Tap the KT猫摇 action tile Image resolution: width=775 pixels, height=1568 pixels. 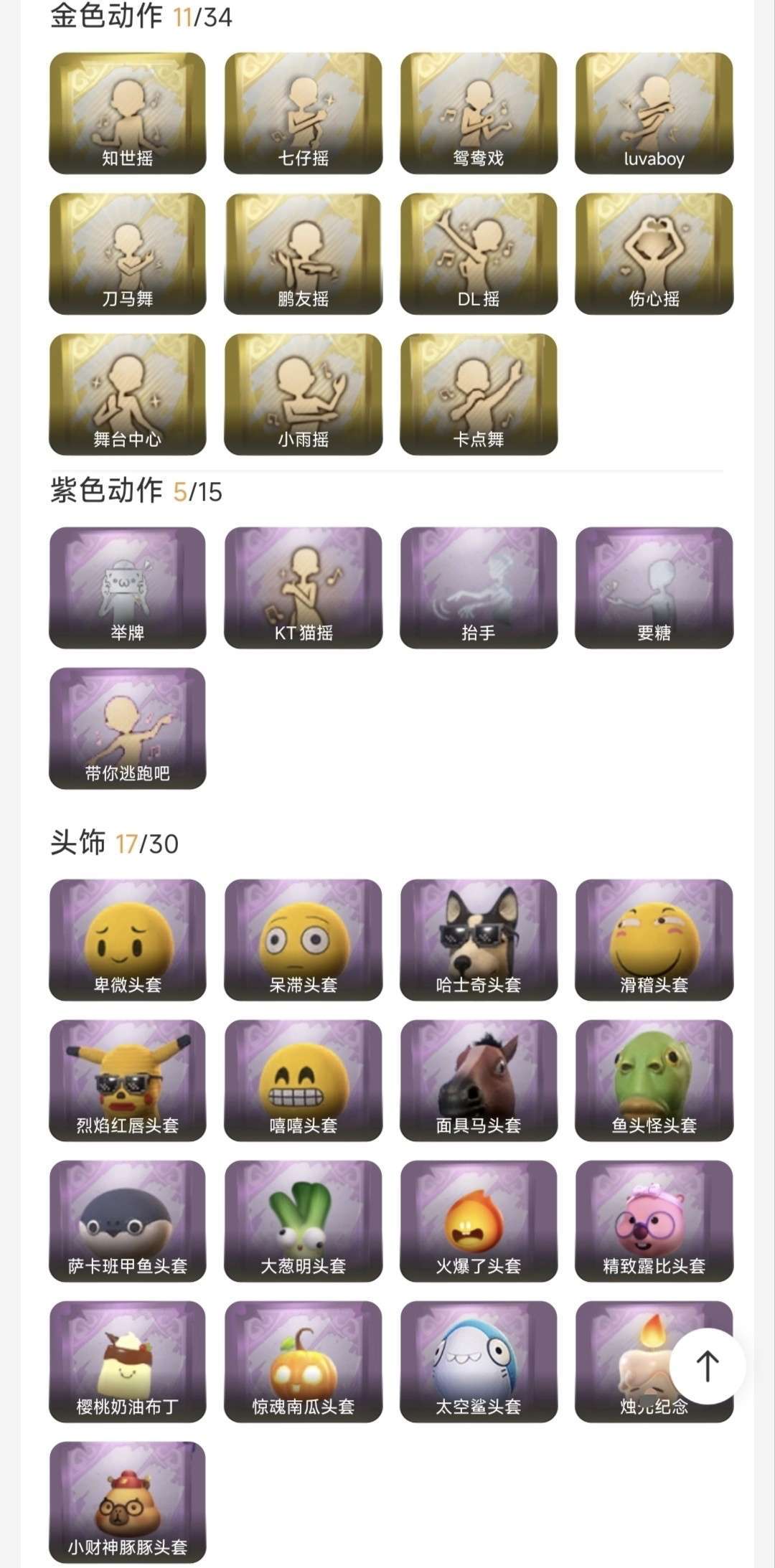[303, 588]
